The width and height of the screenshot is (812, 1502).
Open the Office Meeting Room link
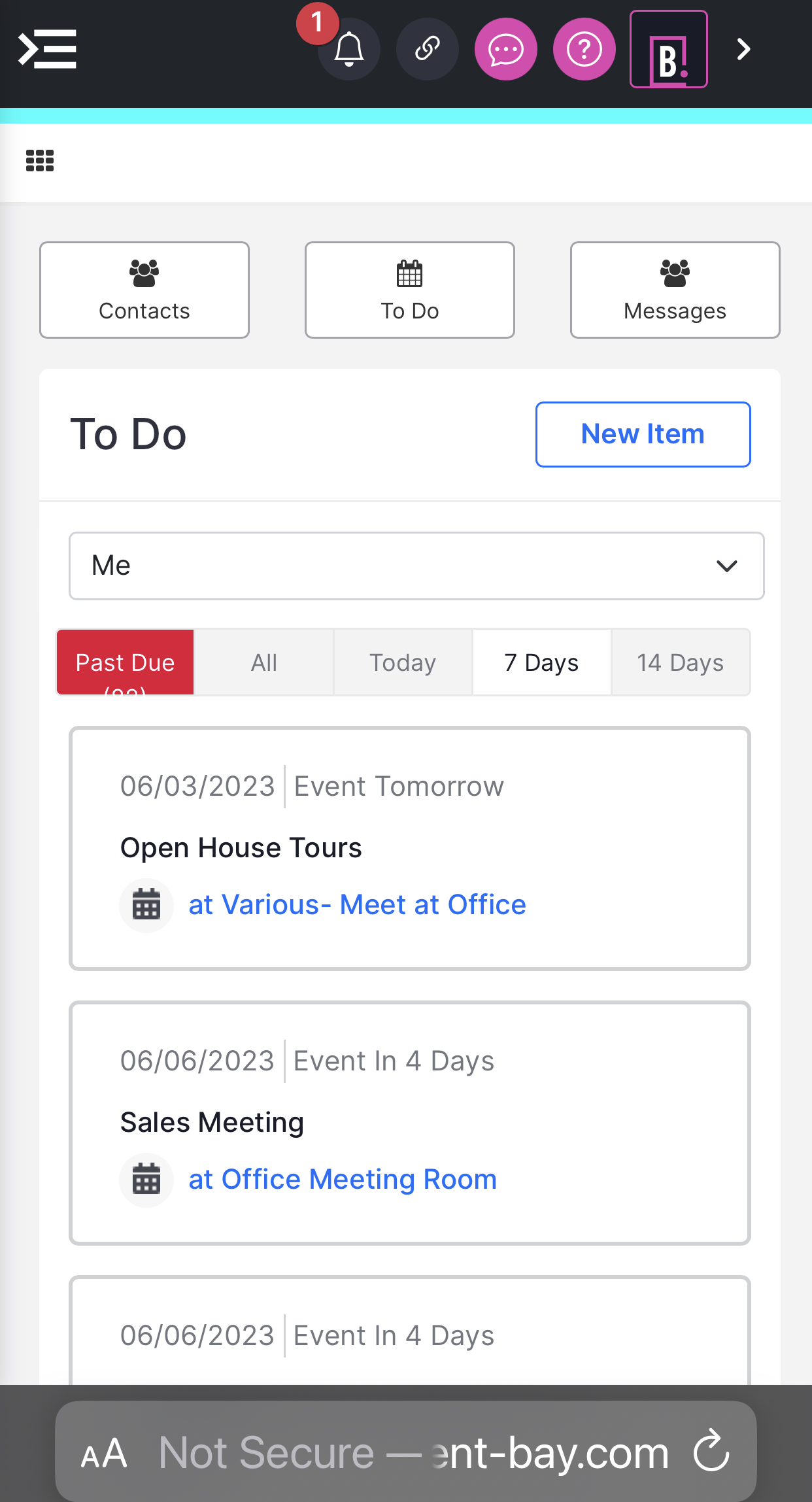click(x=343, y=1180)
